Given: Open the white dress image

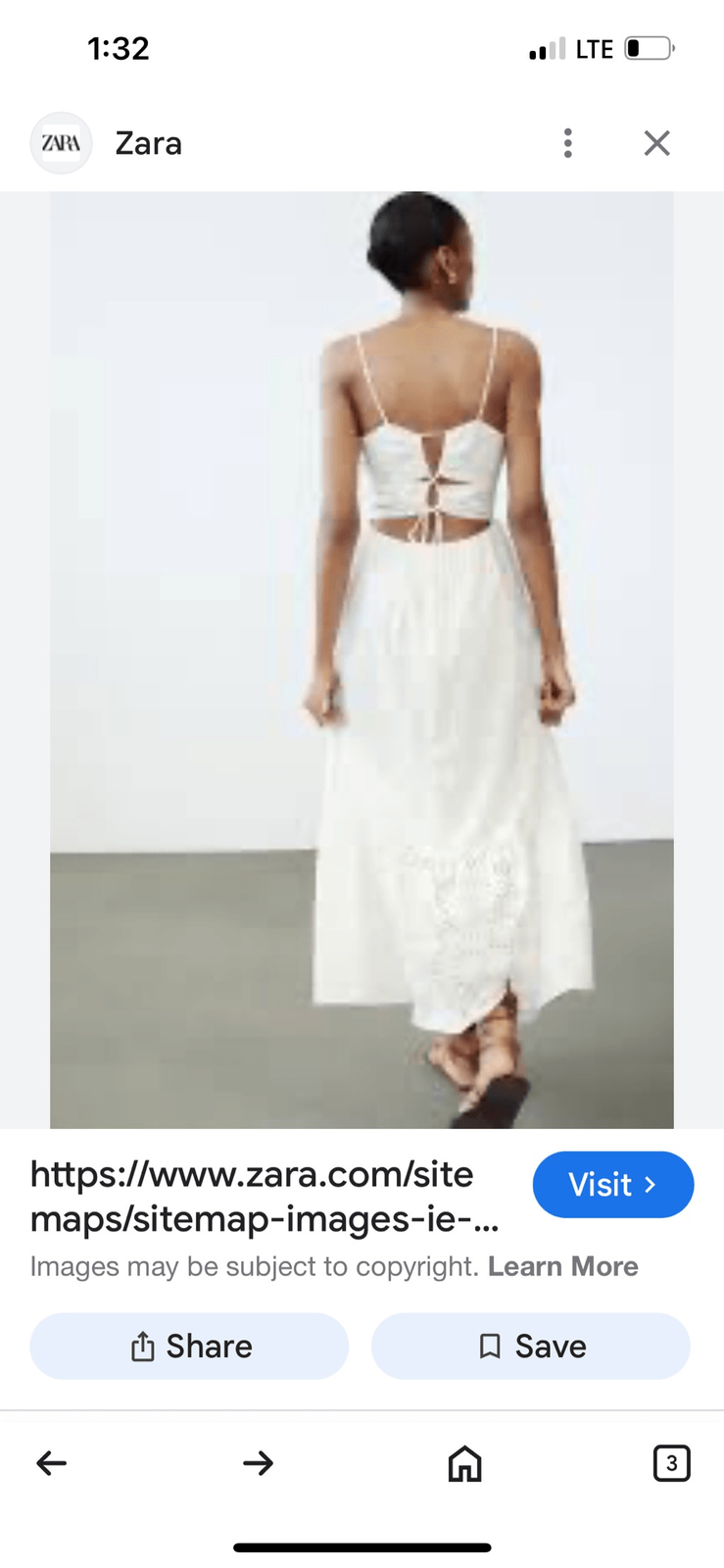Looking at the screenshot, I should click(x=362, y=659).
